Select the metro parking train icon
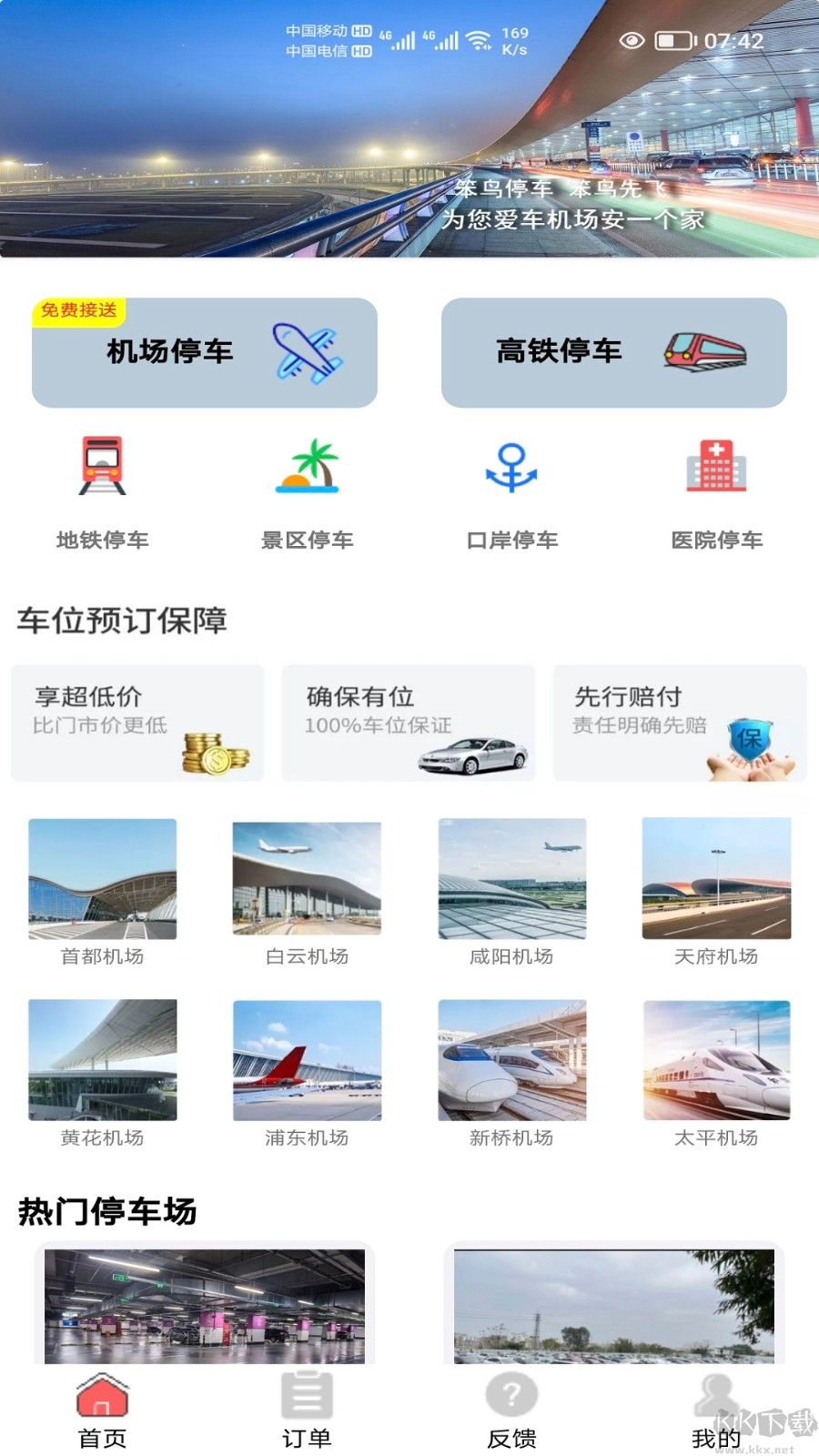 tap(100, 466)
